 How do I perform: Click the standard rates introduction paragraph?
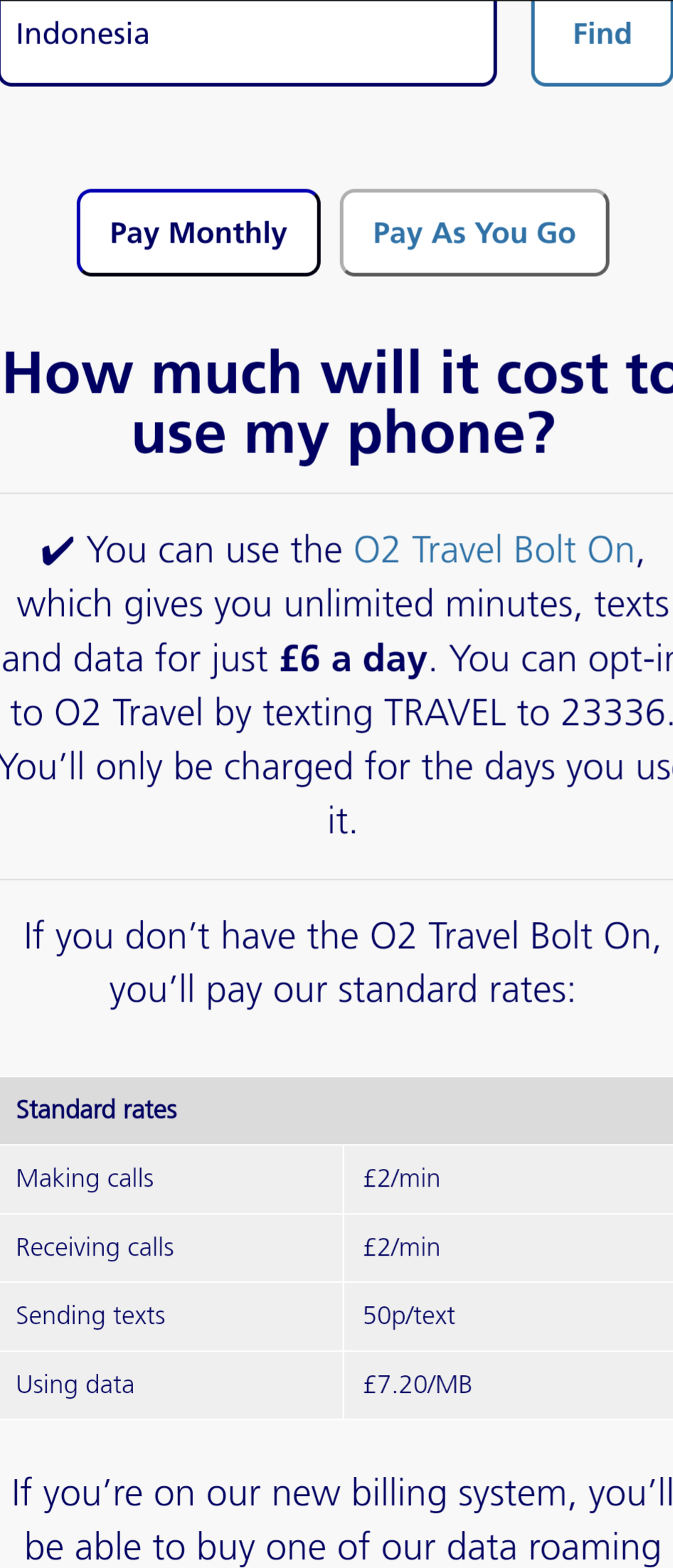(x=336, y=962)
